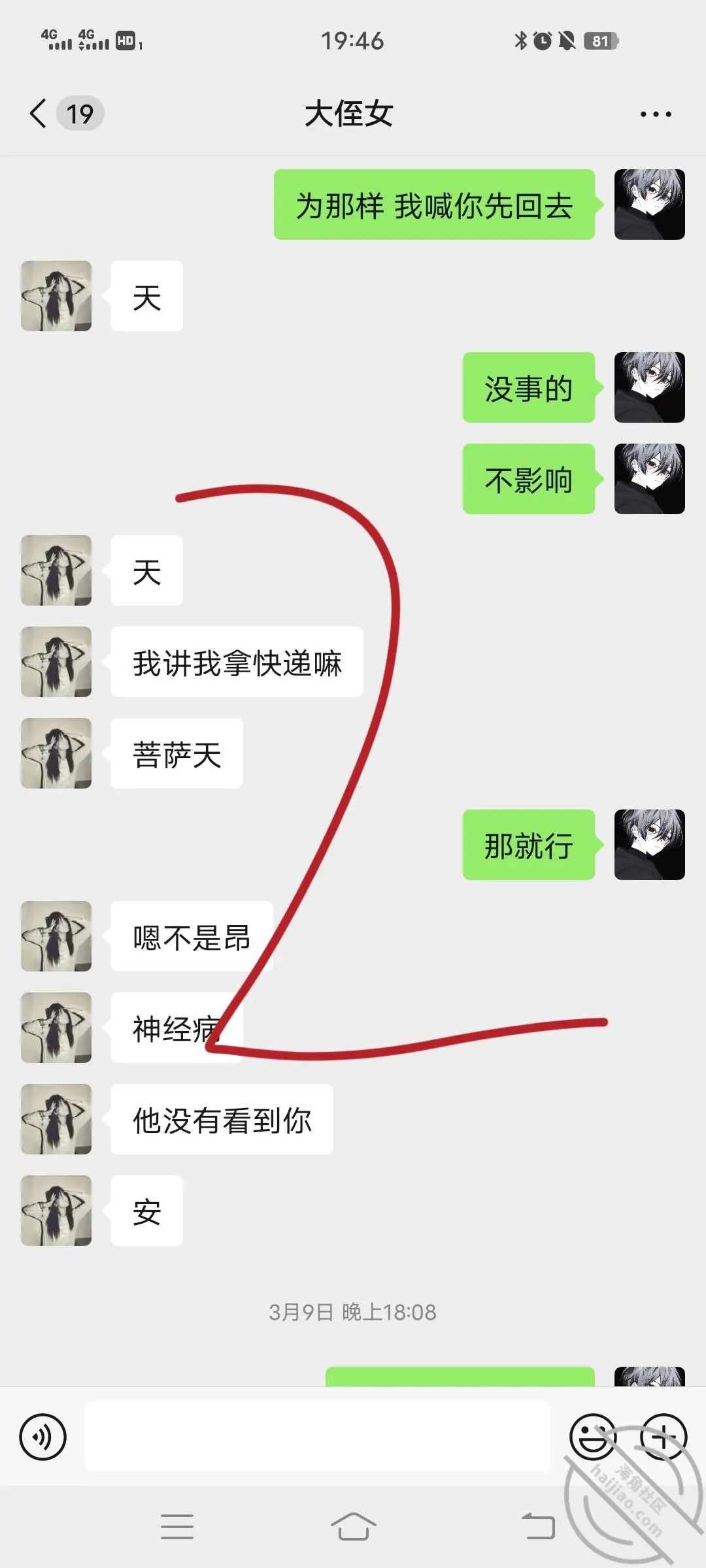Image resolution: width=706 pixels, height=1568 pixels.
Task: Tap the system home button
Action: click(x=353, y=1527)
